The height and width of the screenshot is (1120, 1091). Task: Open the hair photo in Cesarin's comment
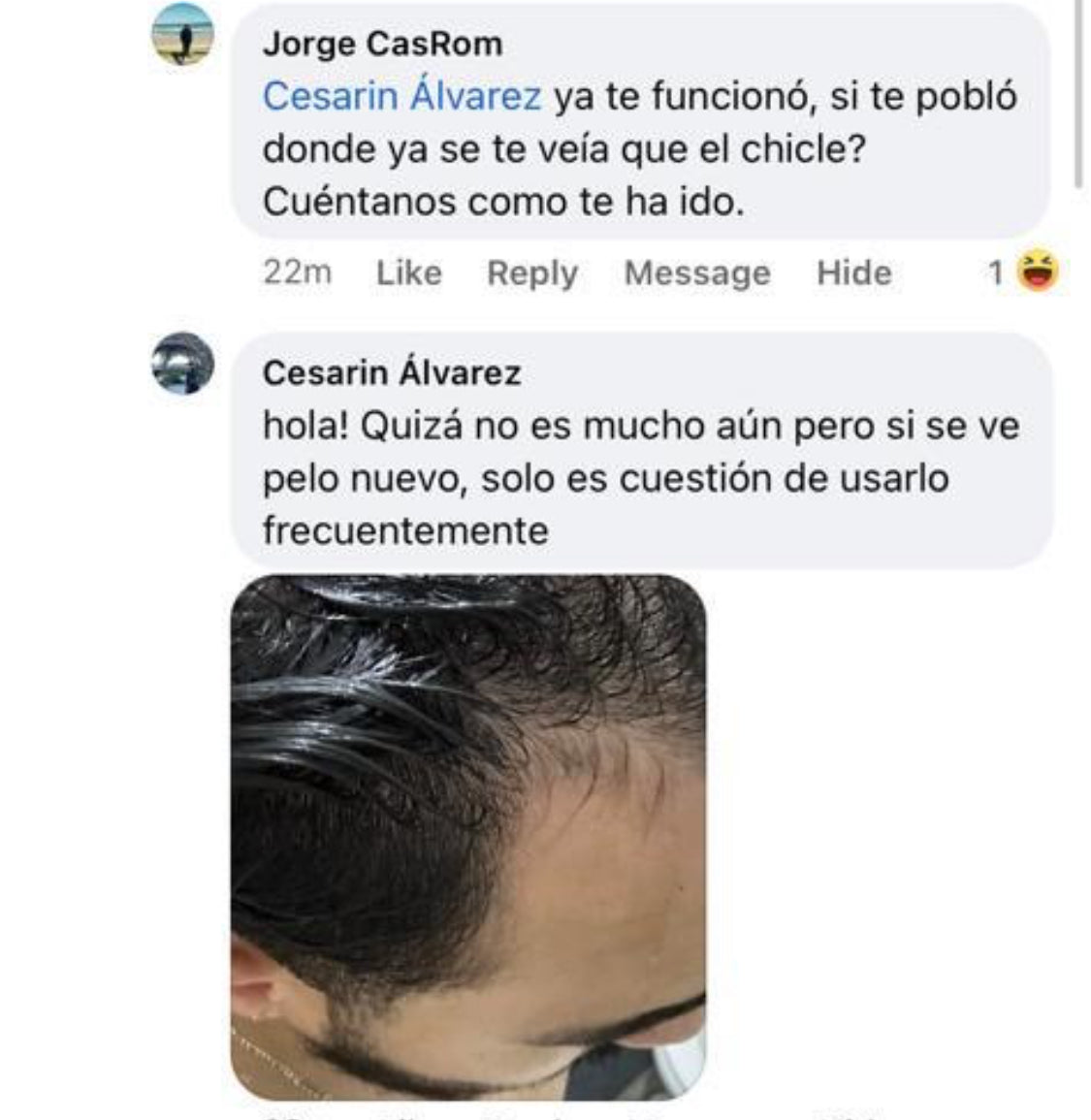[x=468, y=836]
